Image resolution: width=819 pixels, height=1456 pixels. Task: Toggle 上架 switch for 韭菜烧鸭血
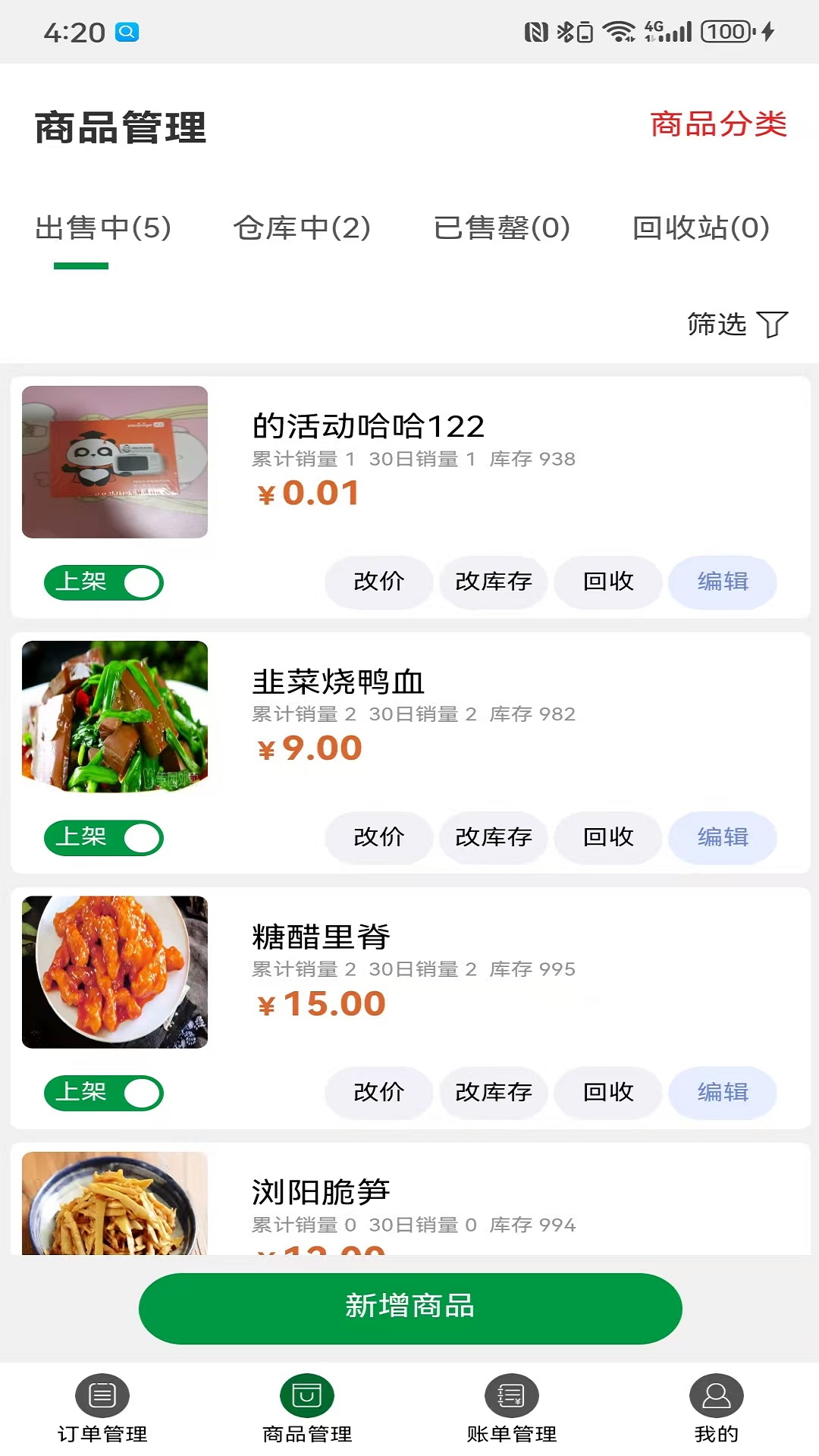click(x=103, y=838)
